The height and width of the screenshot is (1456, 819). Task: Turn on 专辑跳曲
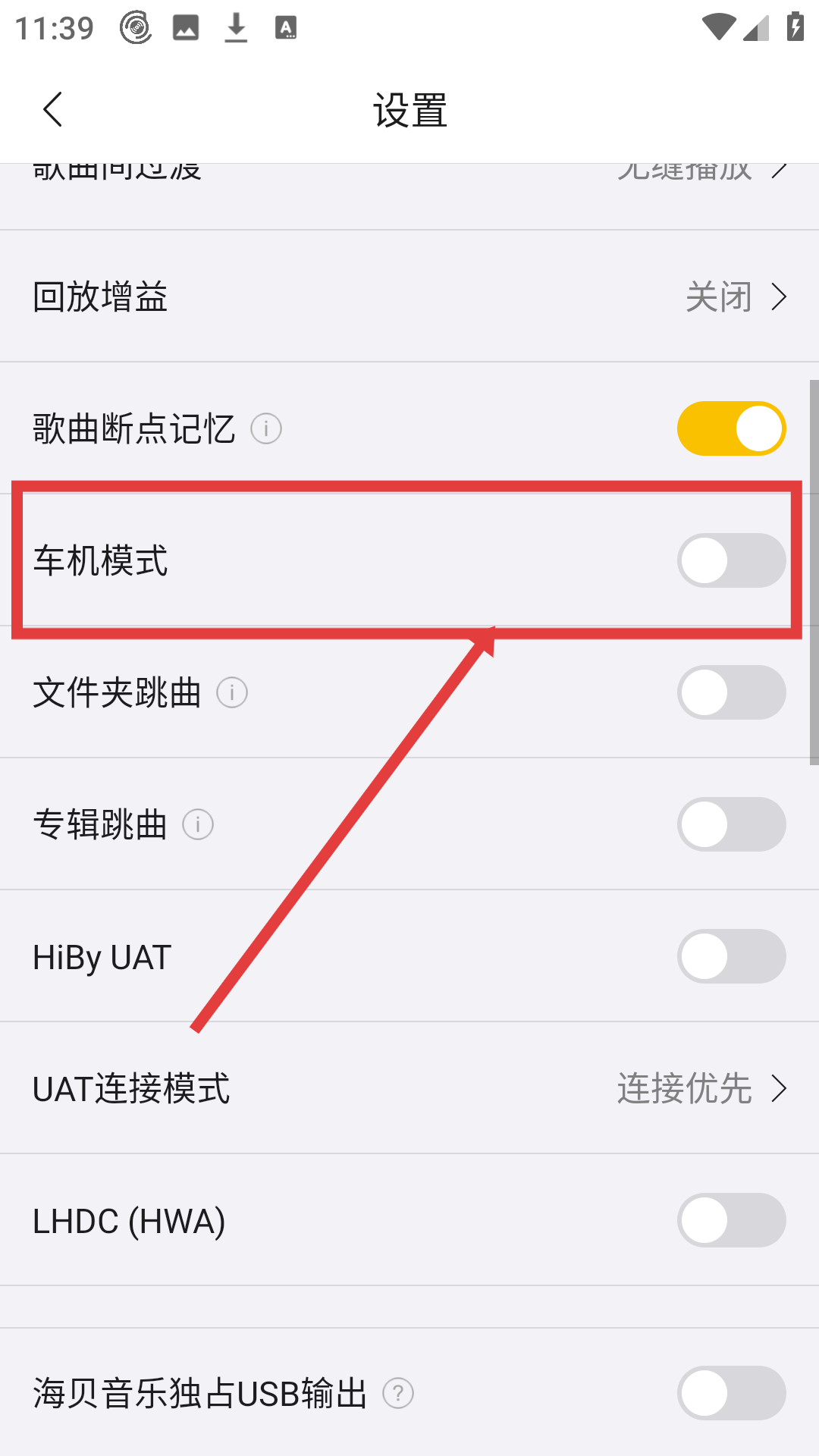click(x=731, y=824)
